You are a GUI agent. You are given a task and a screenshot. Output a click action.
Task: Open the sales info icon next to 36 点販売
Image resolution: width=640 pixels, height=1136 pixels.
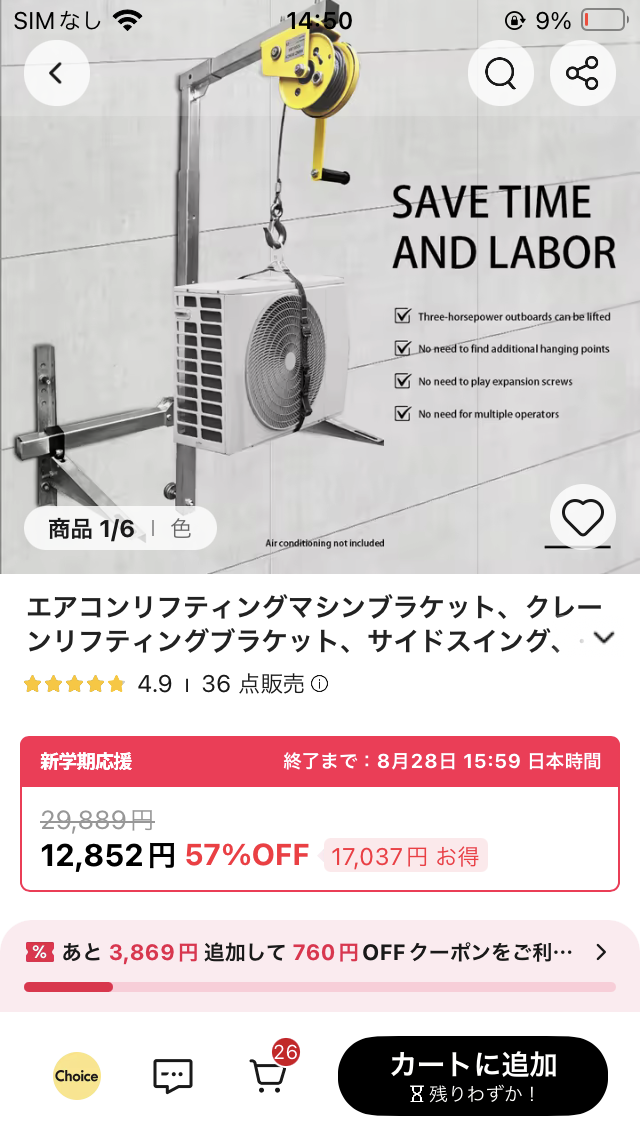pos(320,684)
